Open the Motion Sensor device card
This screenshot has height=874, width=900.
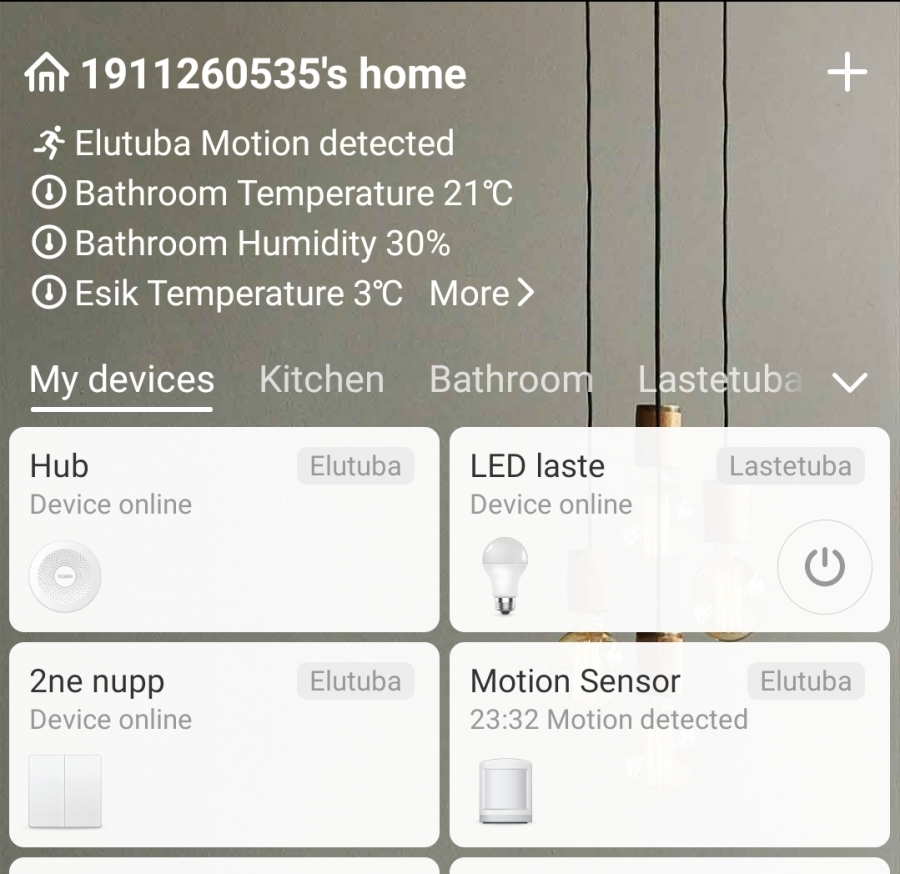pos(668,745)
